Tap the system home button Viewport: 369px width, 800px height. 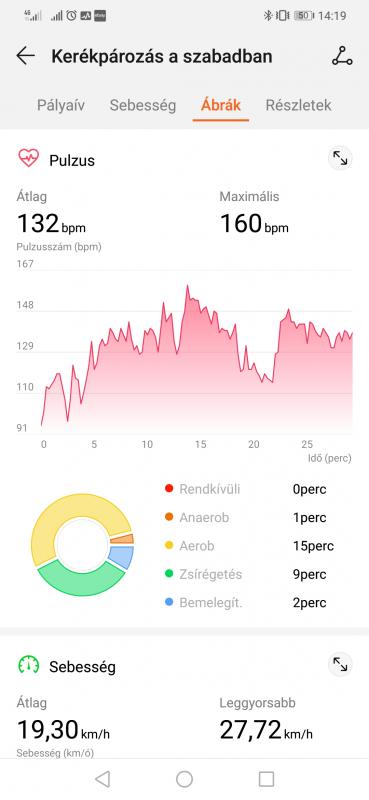(x=184, y=779)
